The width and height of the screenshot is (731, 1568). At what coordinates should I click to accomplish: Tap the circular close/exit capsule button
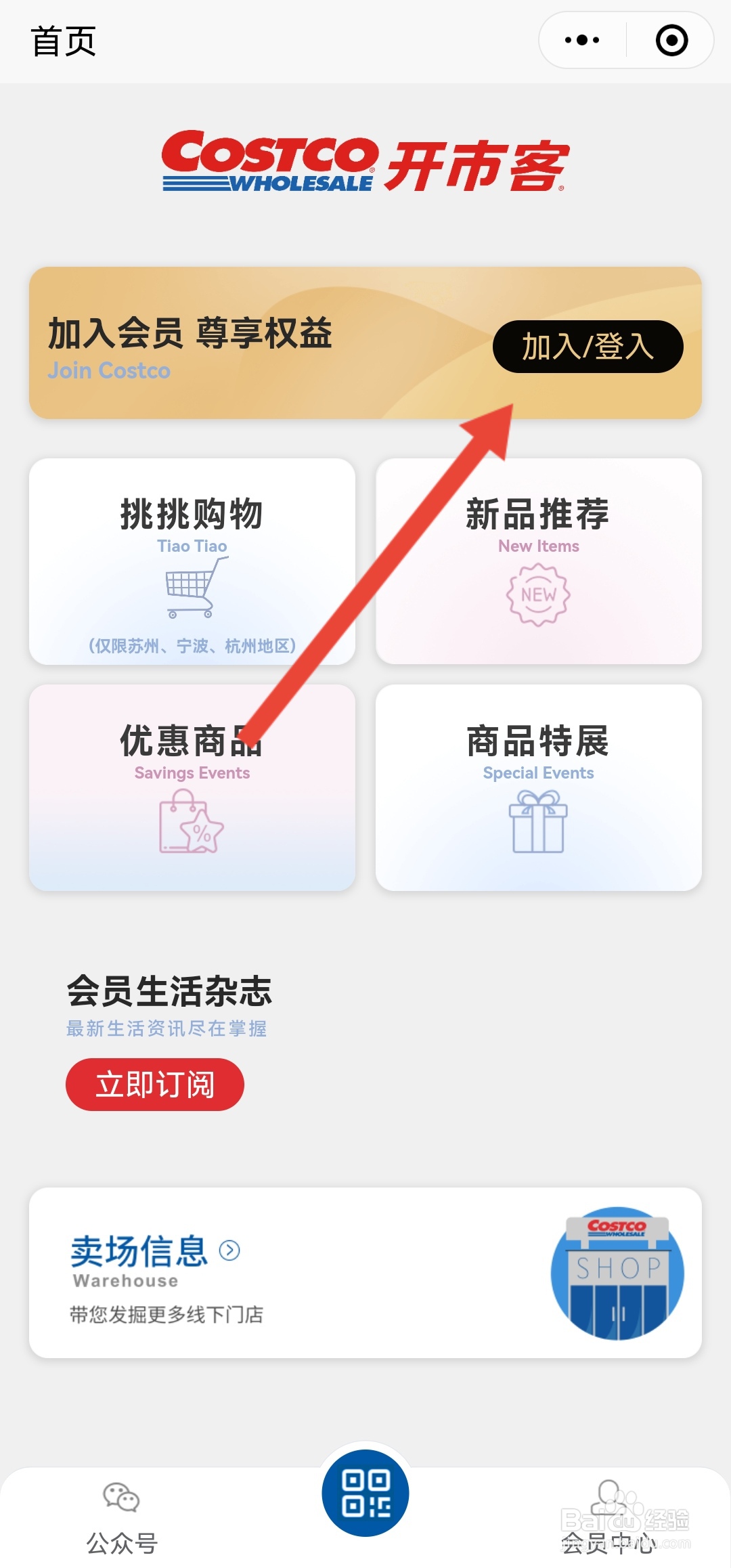pos(670,41)
